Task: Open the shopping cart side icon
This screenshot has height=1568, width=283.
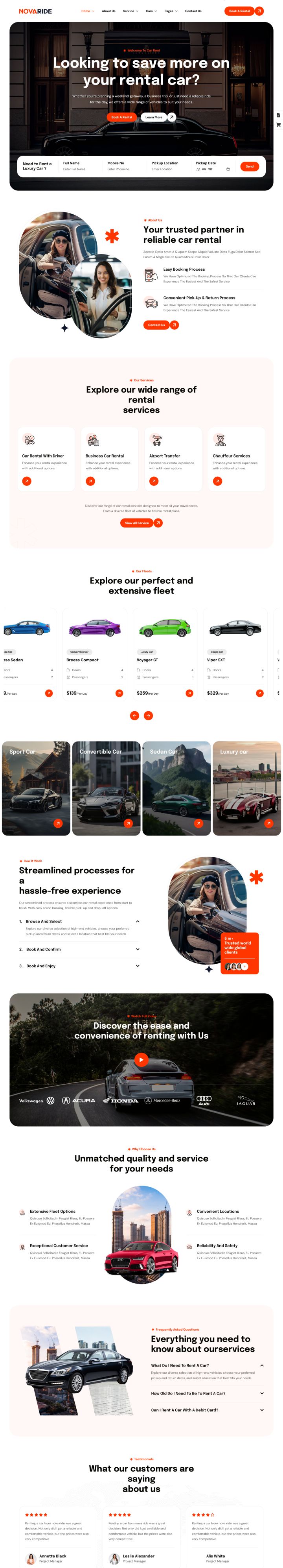Action: (278, 125)
